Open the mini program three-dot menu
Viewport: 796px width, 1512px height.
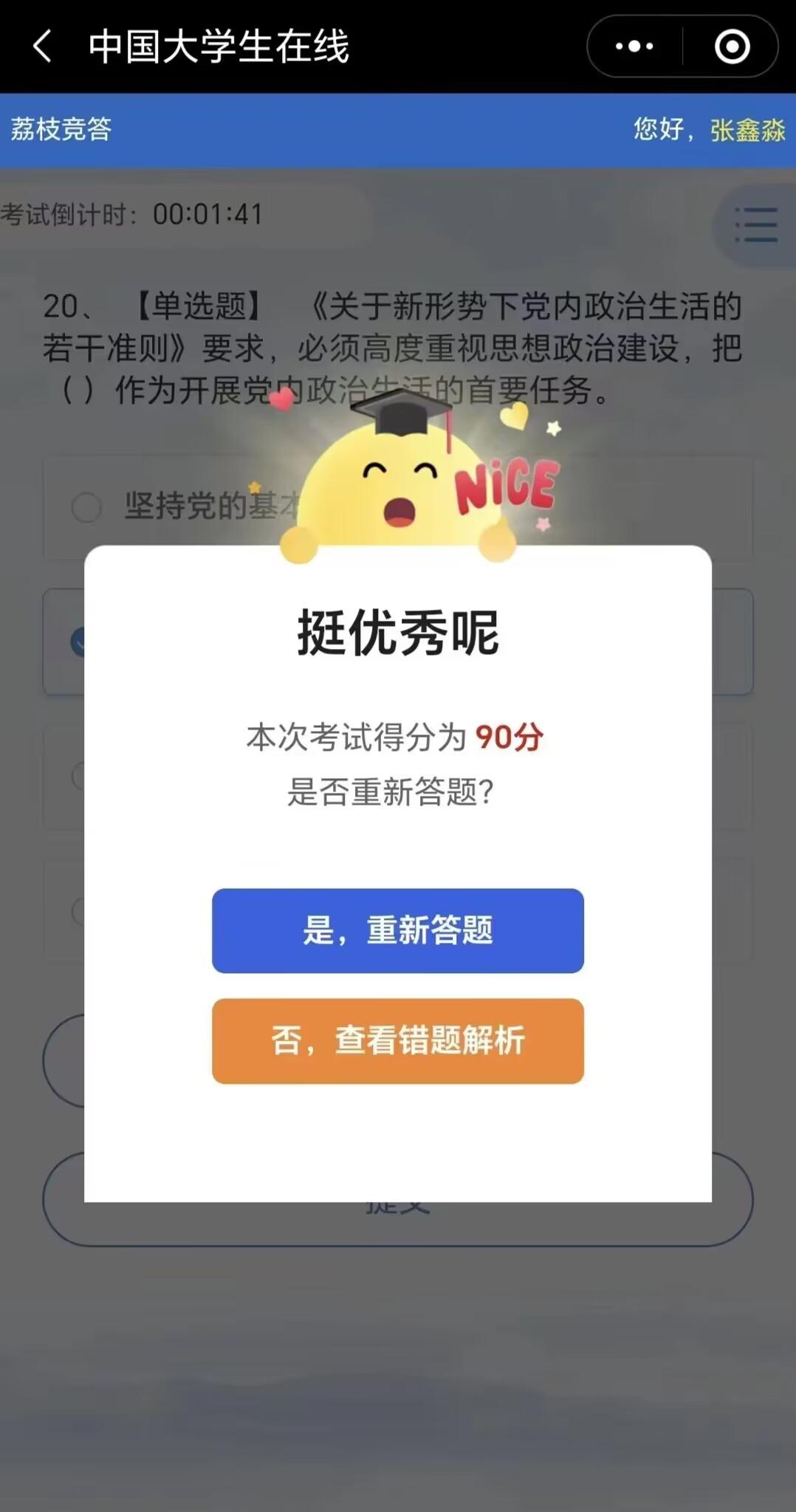click(634, 47)
